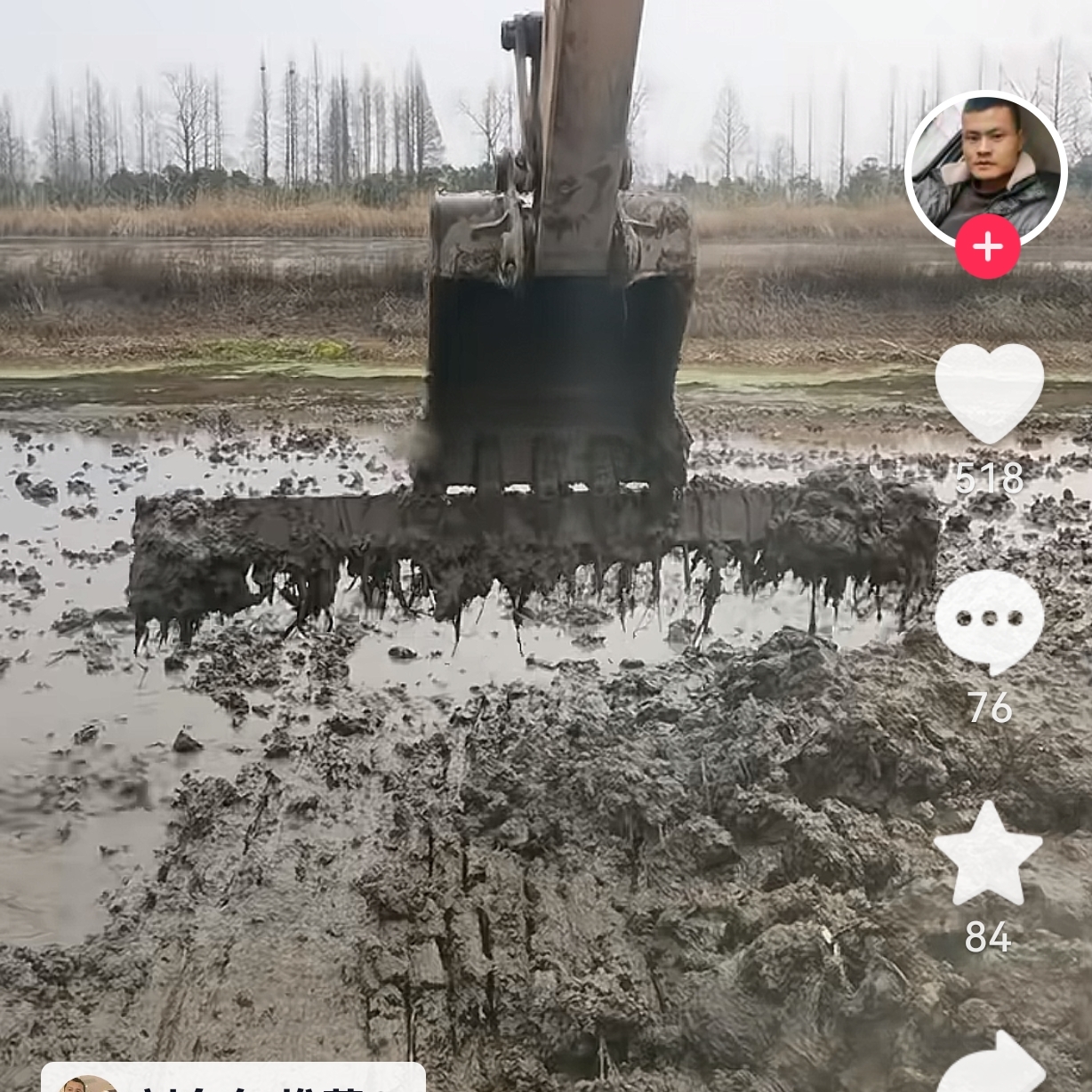Open the recommendation card at the bottom left

[x=233, y=1079]
